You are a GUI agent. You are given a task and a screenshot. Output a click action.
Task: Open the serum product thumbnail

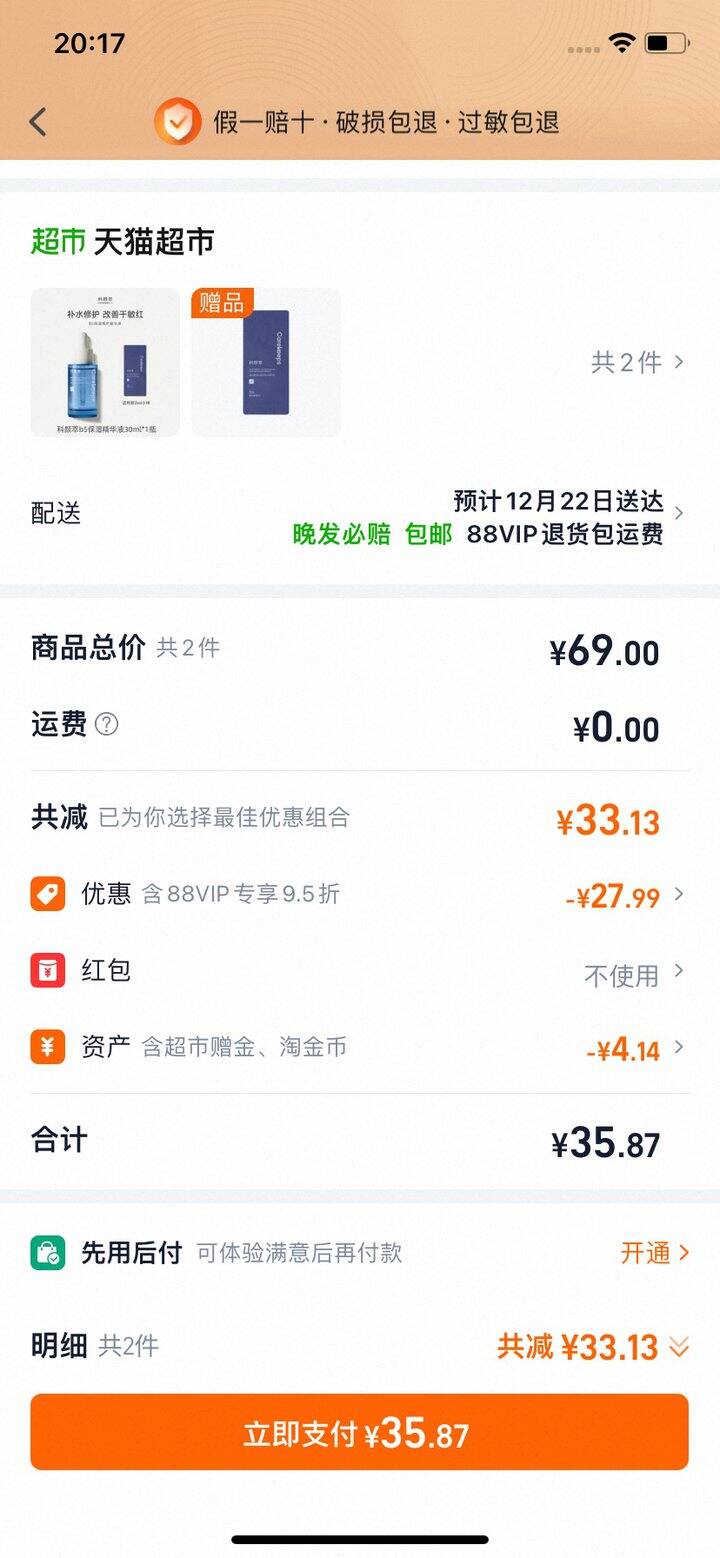[105, 362]
